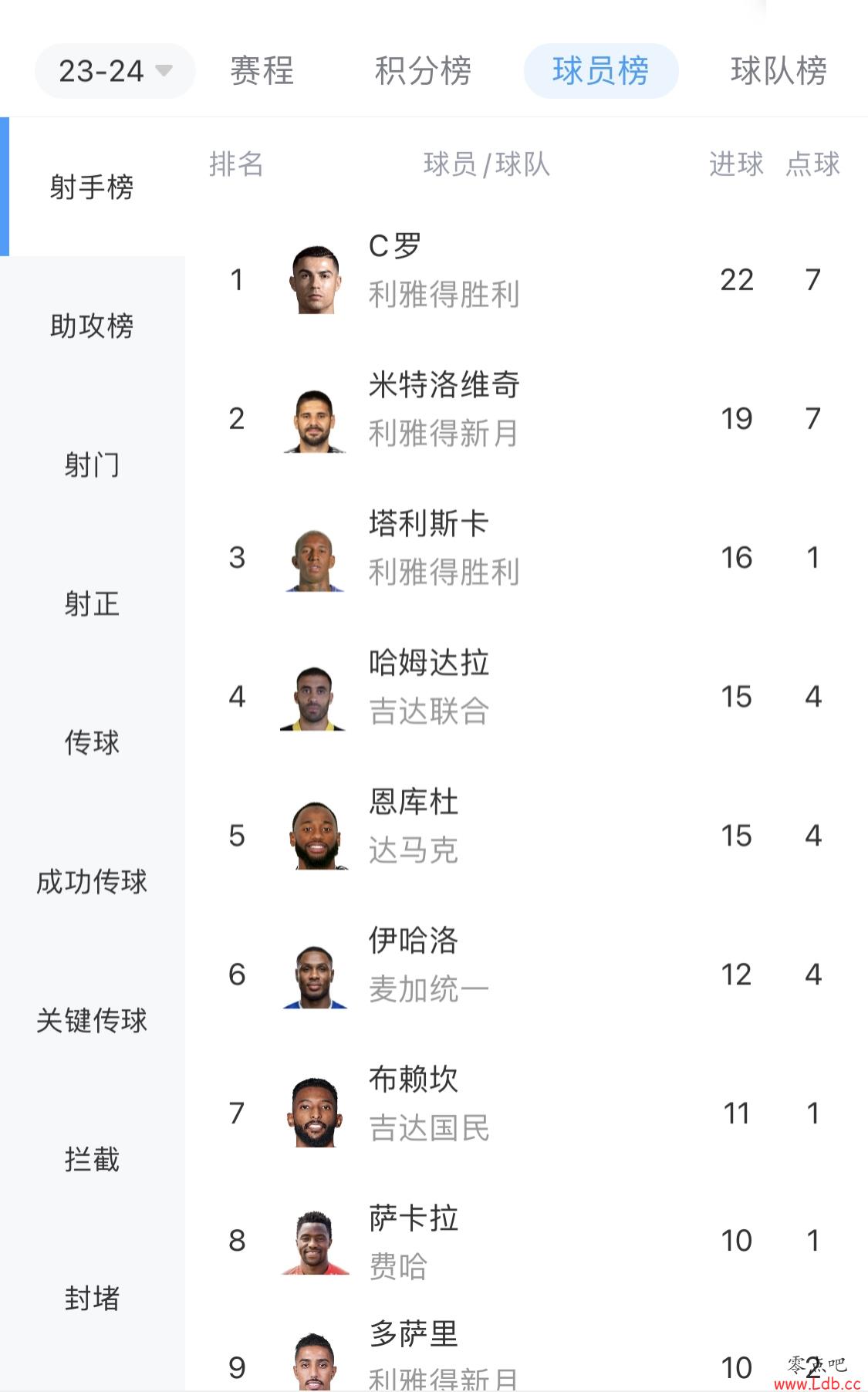Show the 射门 ranking
The image size is (868, 1392).
pos(93,465)
